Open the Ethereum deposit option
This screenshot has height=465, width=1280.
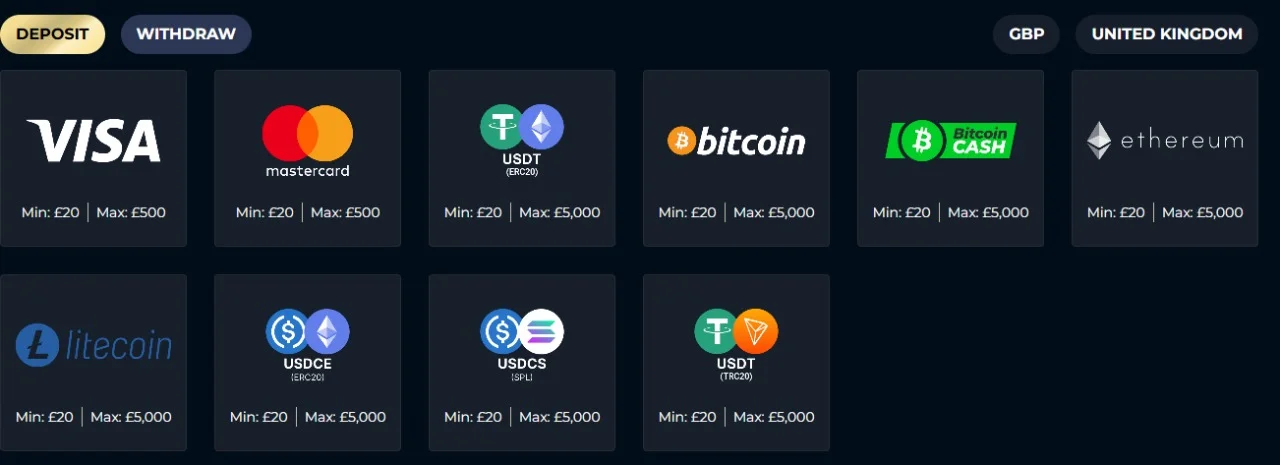(1164, 158)
